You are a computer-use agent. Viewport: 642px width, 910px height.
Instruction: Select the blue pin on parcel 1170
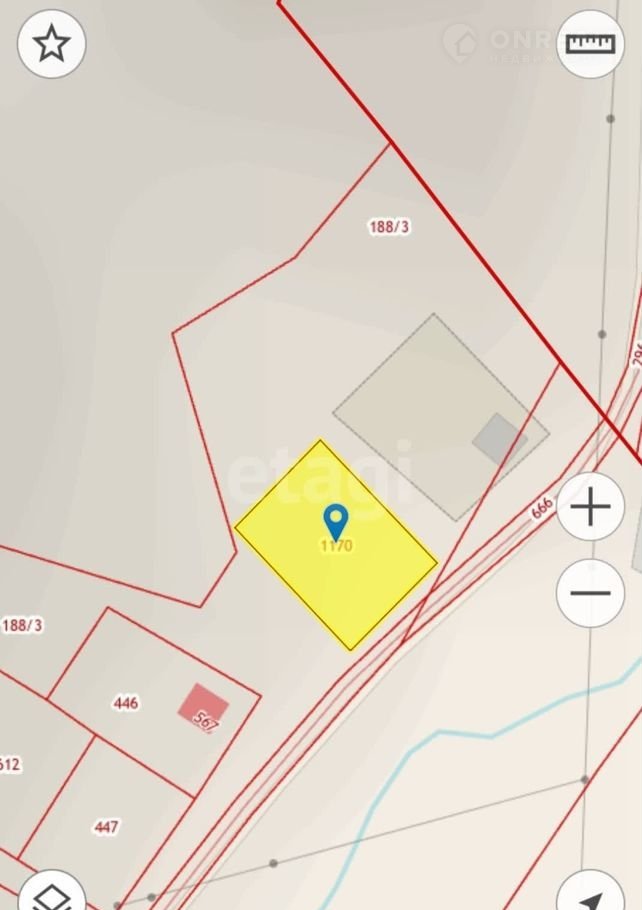(x=336, y=520)
